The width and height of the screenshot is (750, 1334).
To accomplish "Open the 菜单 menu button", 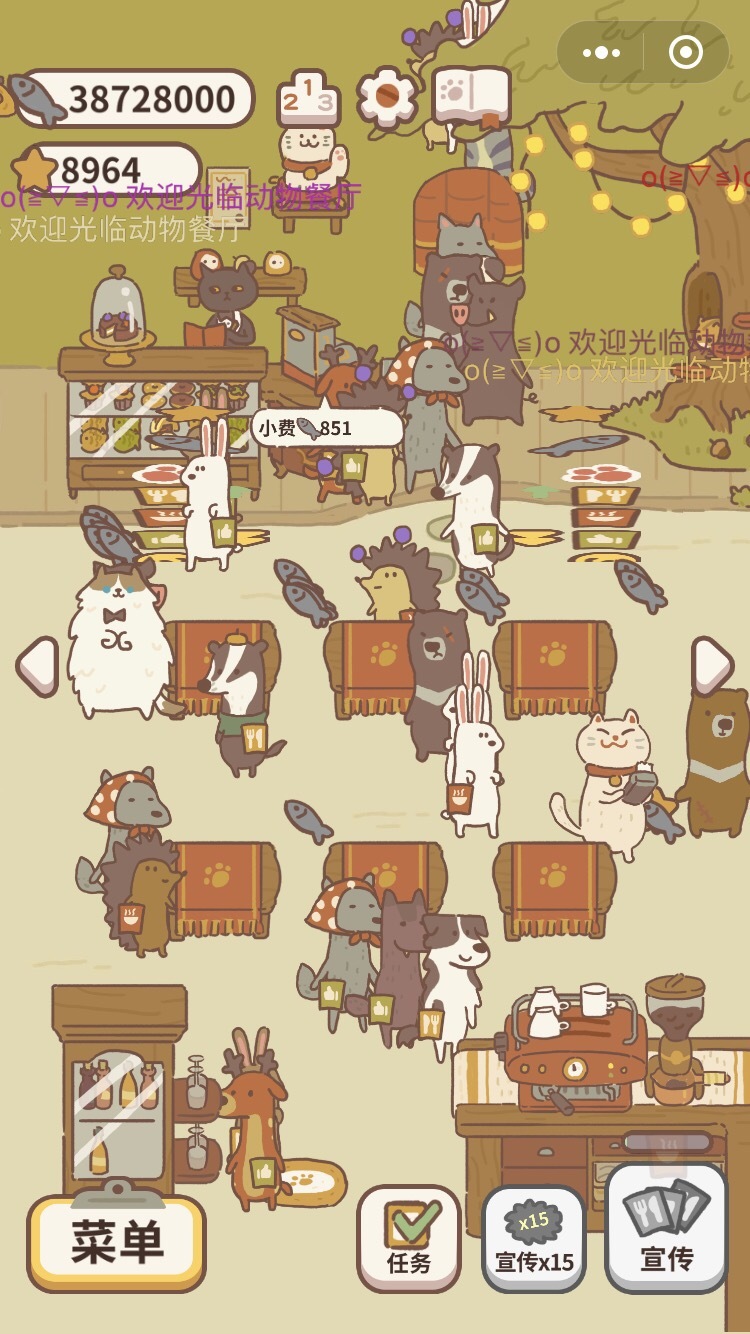I will pos(117,1243).
